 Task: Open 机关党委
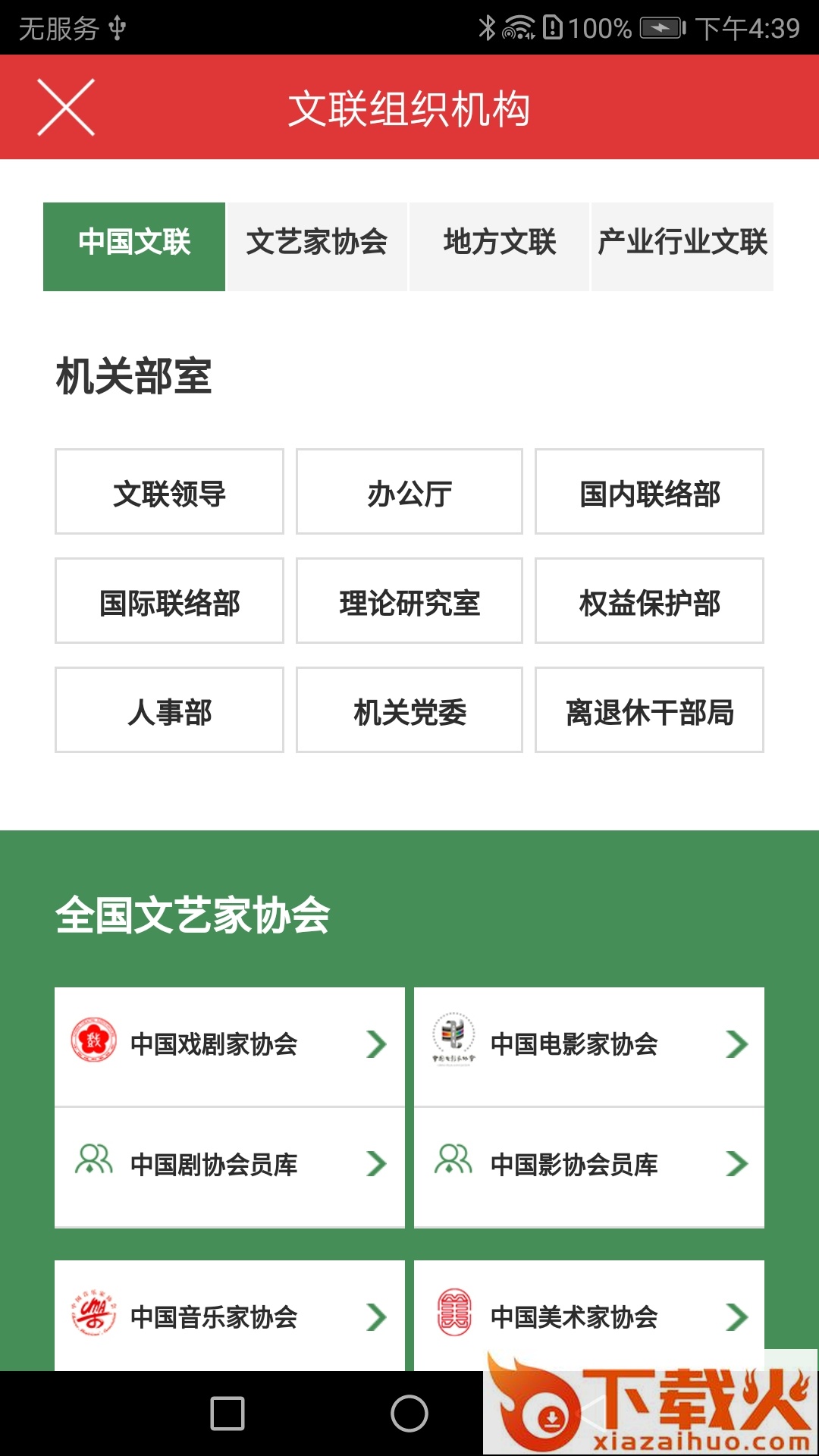409,710
